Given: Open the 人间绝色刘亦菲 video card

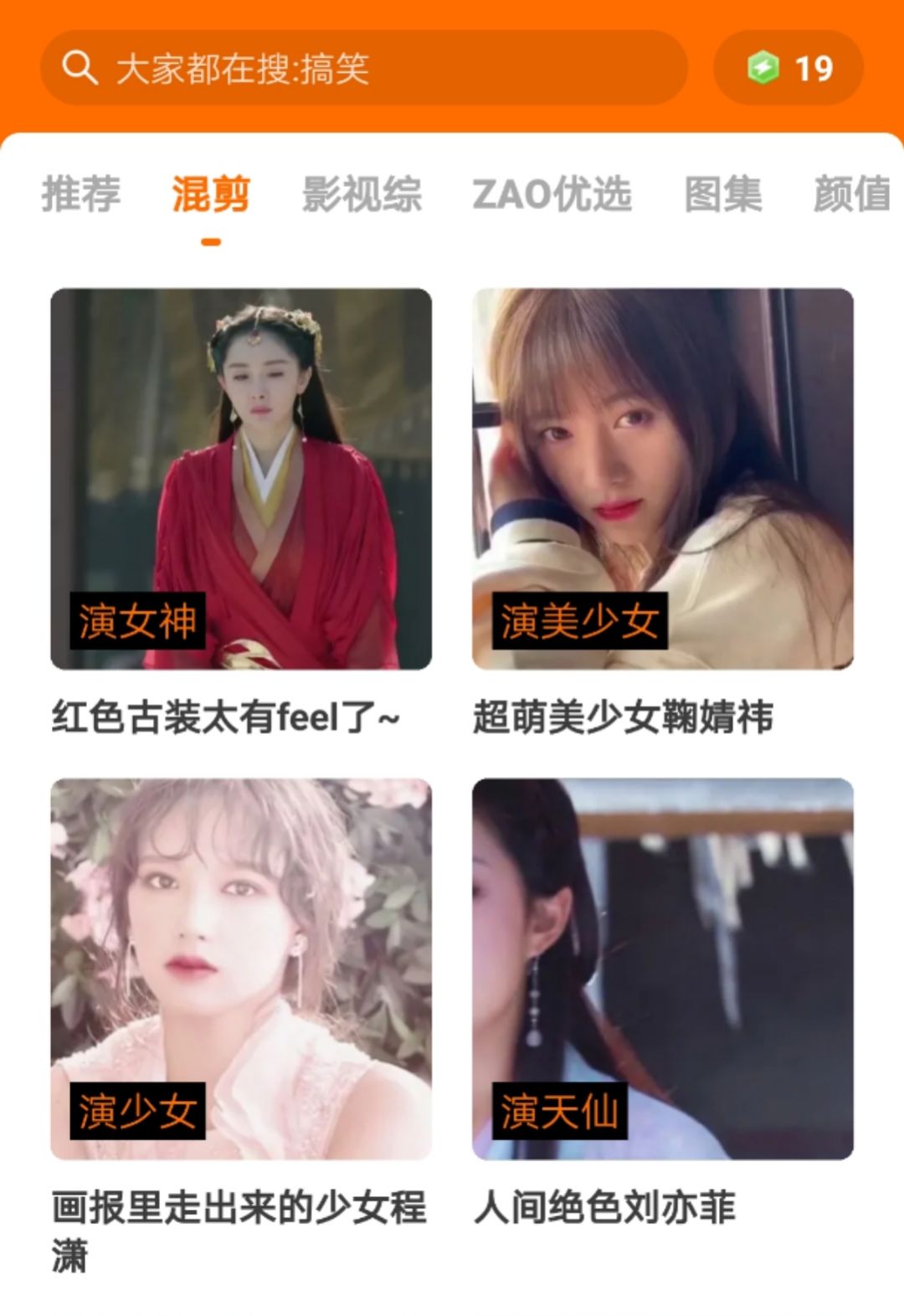Looking at the screenshot, I should point(663,969).
